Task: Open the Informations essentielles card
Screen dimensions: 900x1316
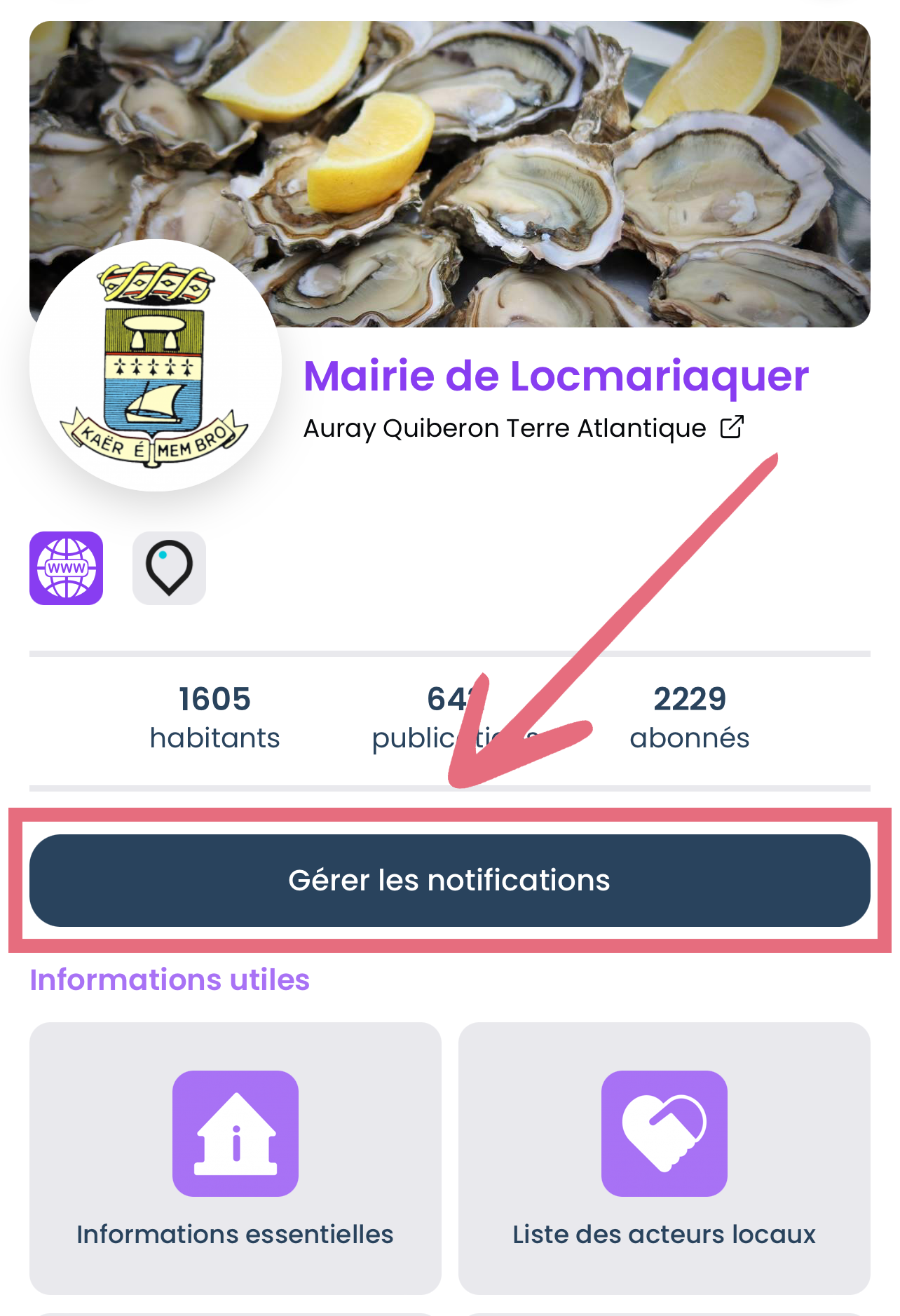Action: point(236,1158)
